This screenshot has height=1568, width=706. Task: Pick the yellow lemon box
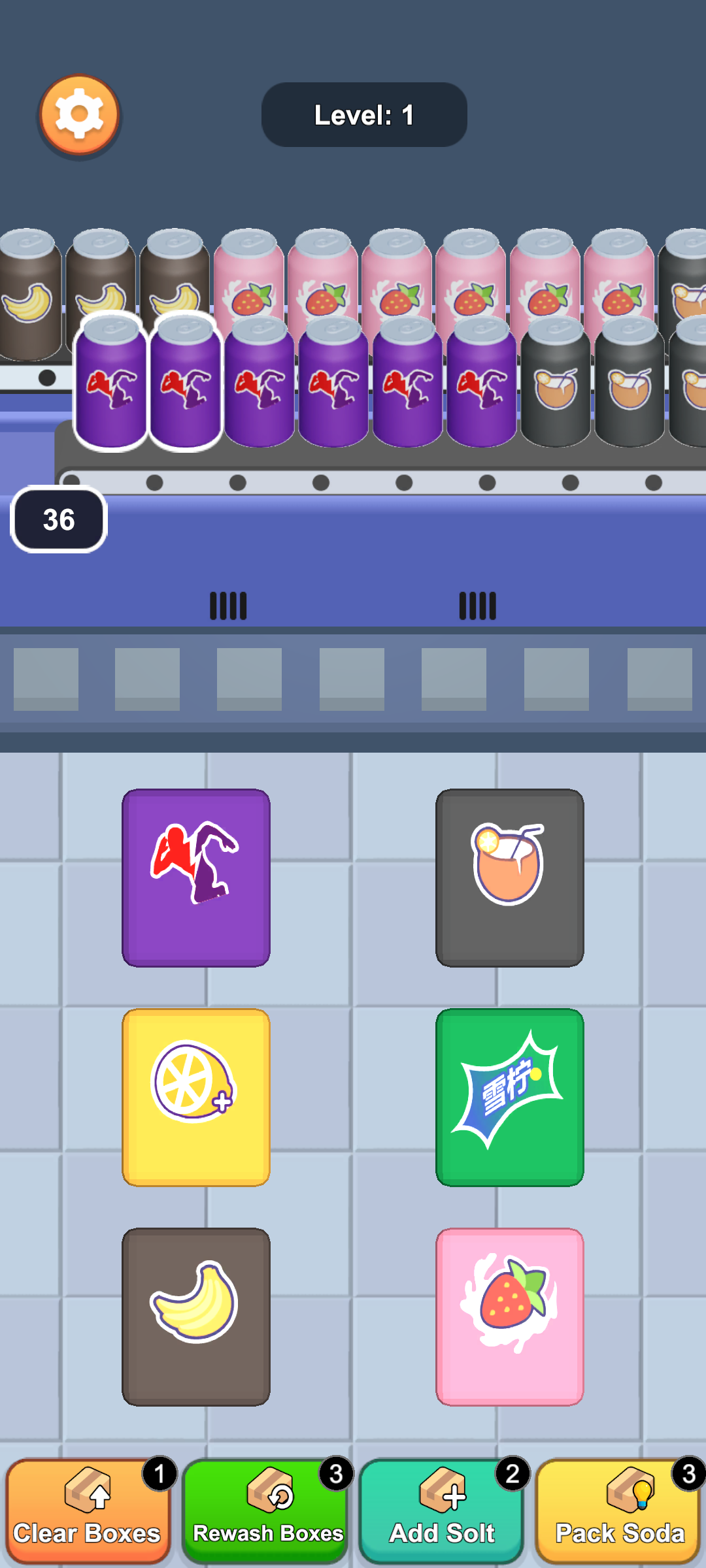[196, 1096]
